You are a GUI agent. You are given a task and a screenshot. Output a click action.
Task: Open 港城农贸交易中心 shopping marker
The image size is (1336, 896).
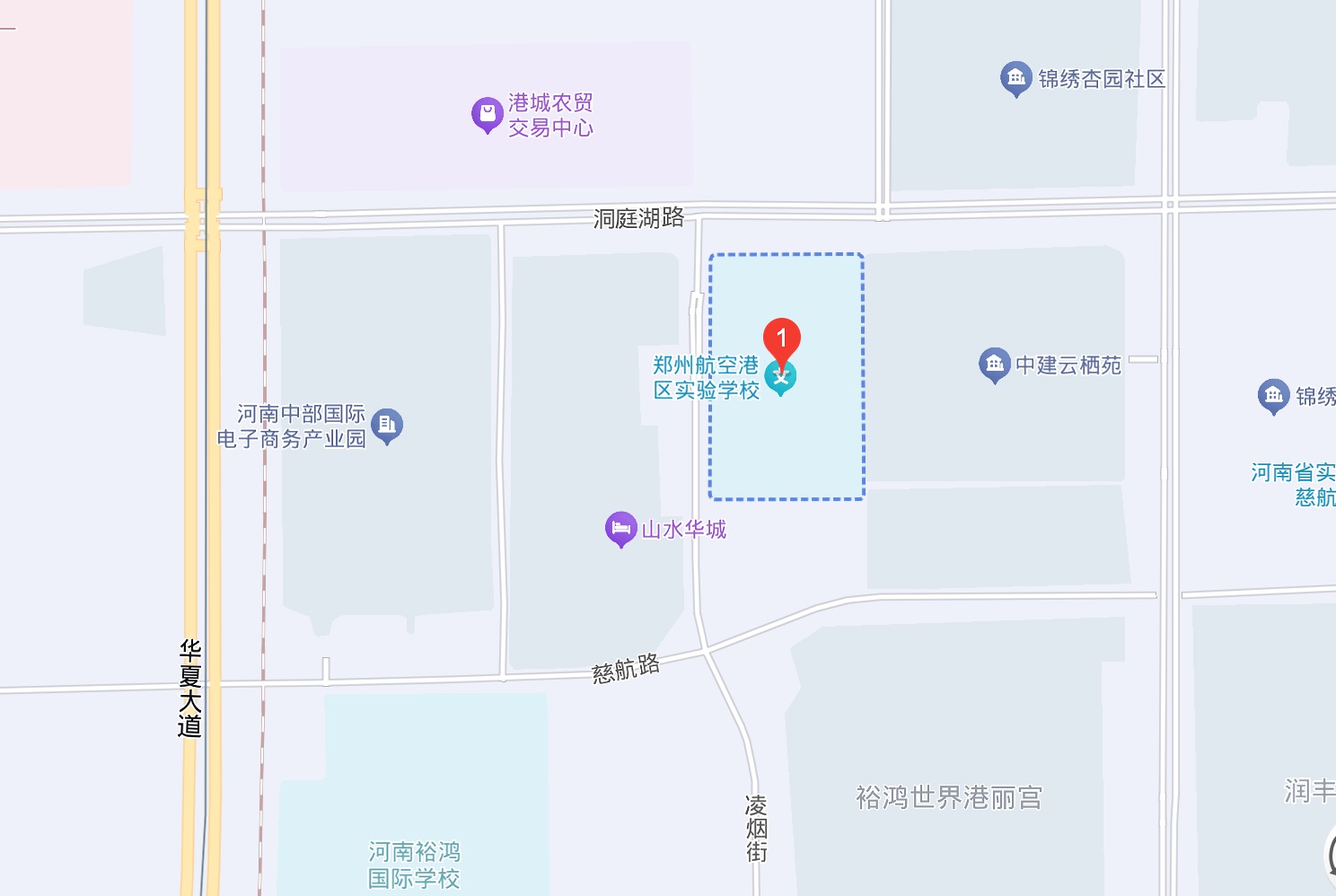click(x=486, y=114)
